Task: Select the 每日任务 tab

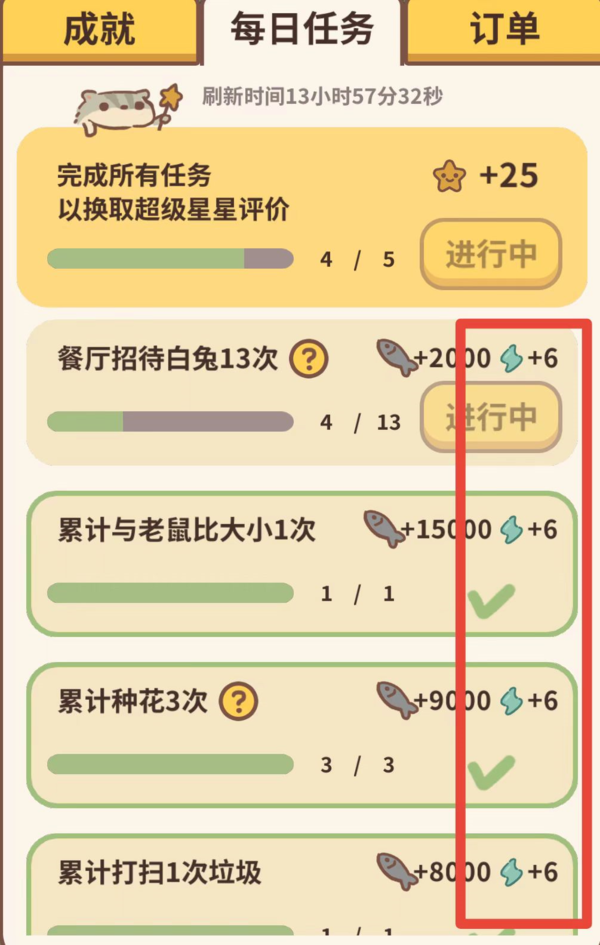Action: [x=302, y=30]
